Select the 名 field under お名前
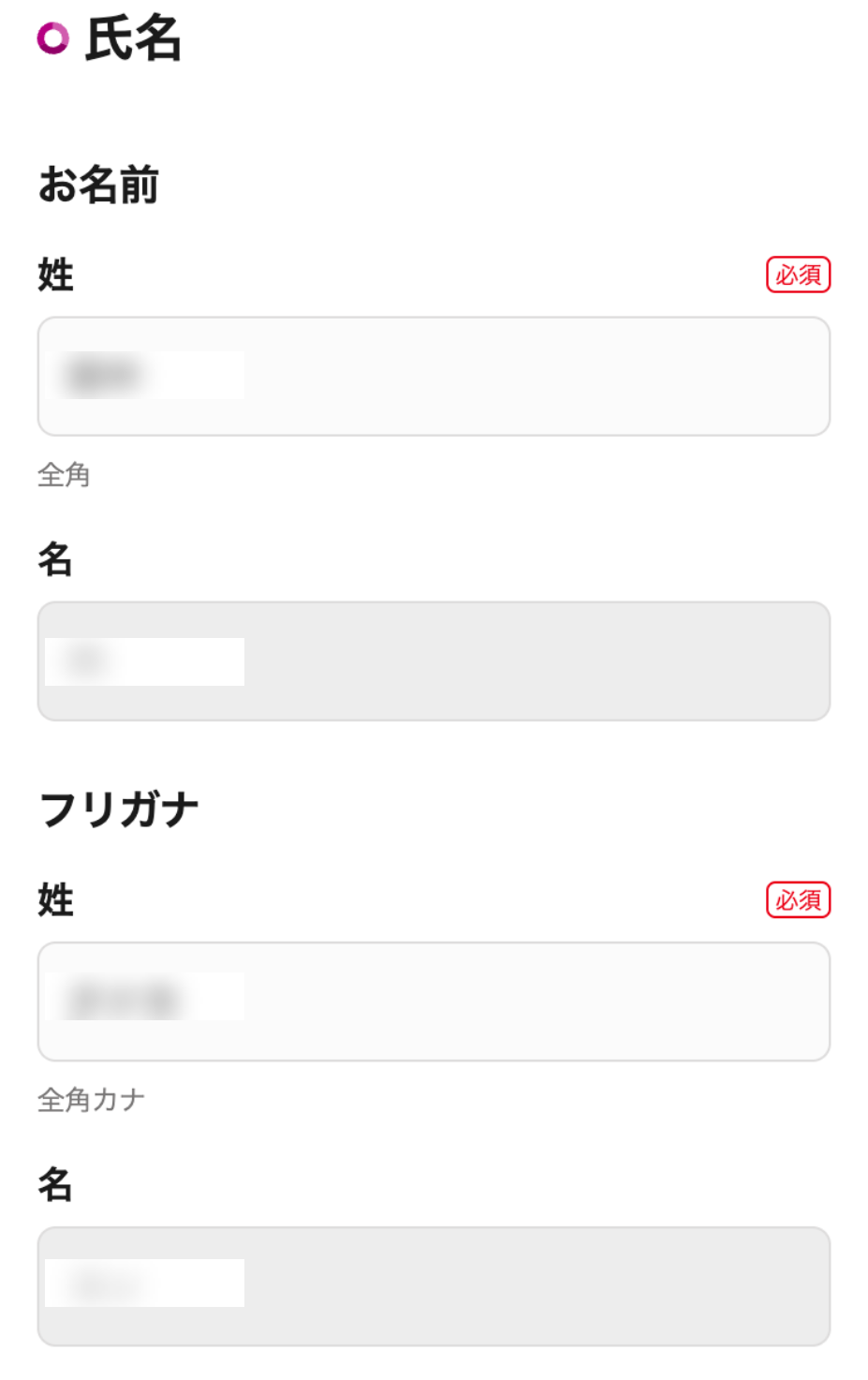Image resolution: width=868 pixels, height=1380 pixels. coord(434,661)
